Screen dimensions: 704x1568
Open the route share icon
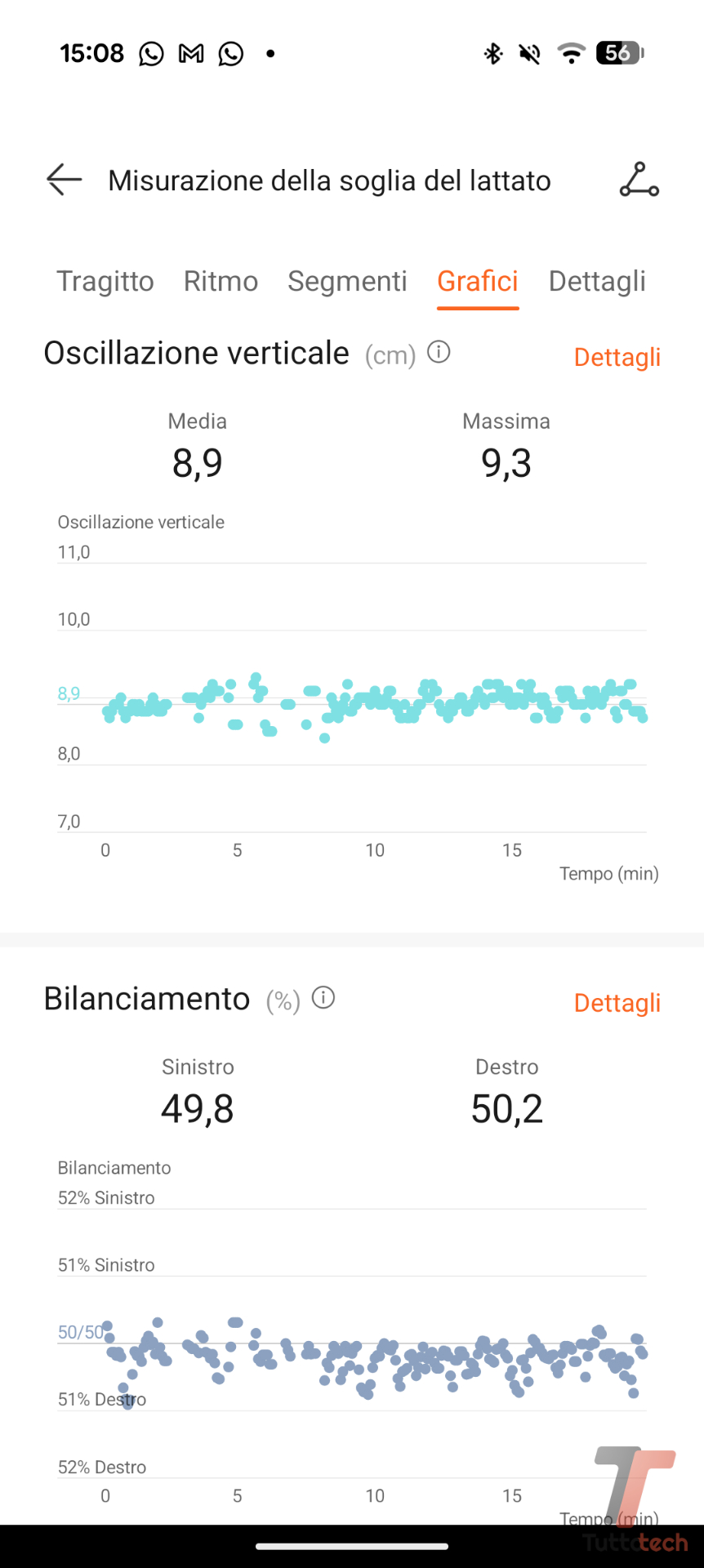tap(639, 180)
